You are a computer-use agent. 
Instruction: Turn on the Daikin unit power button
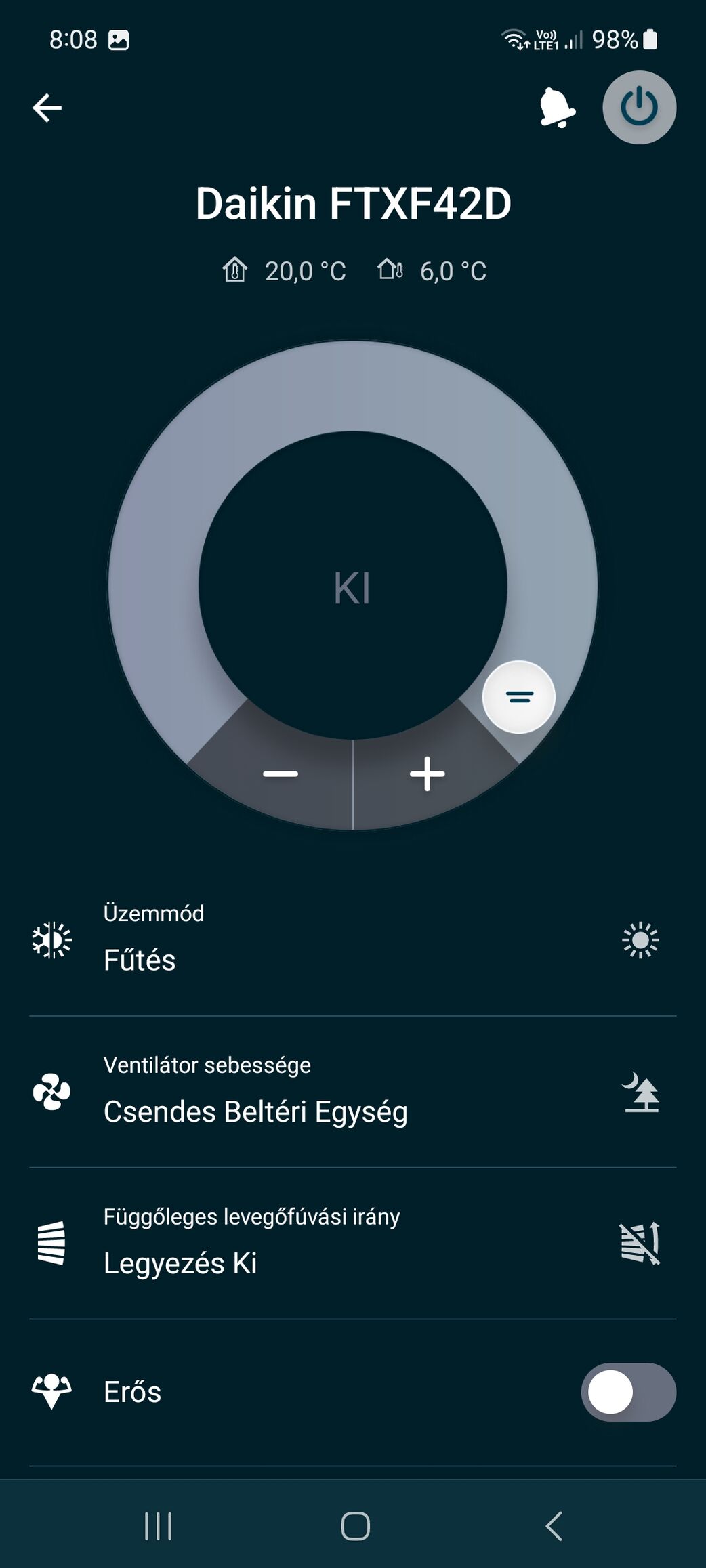[x=639, y=108]
